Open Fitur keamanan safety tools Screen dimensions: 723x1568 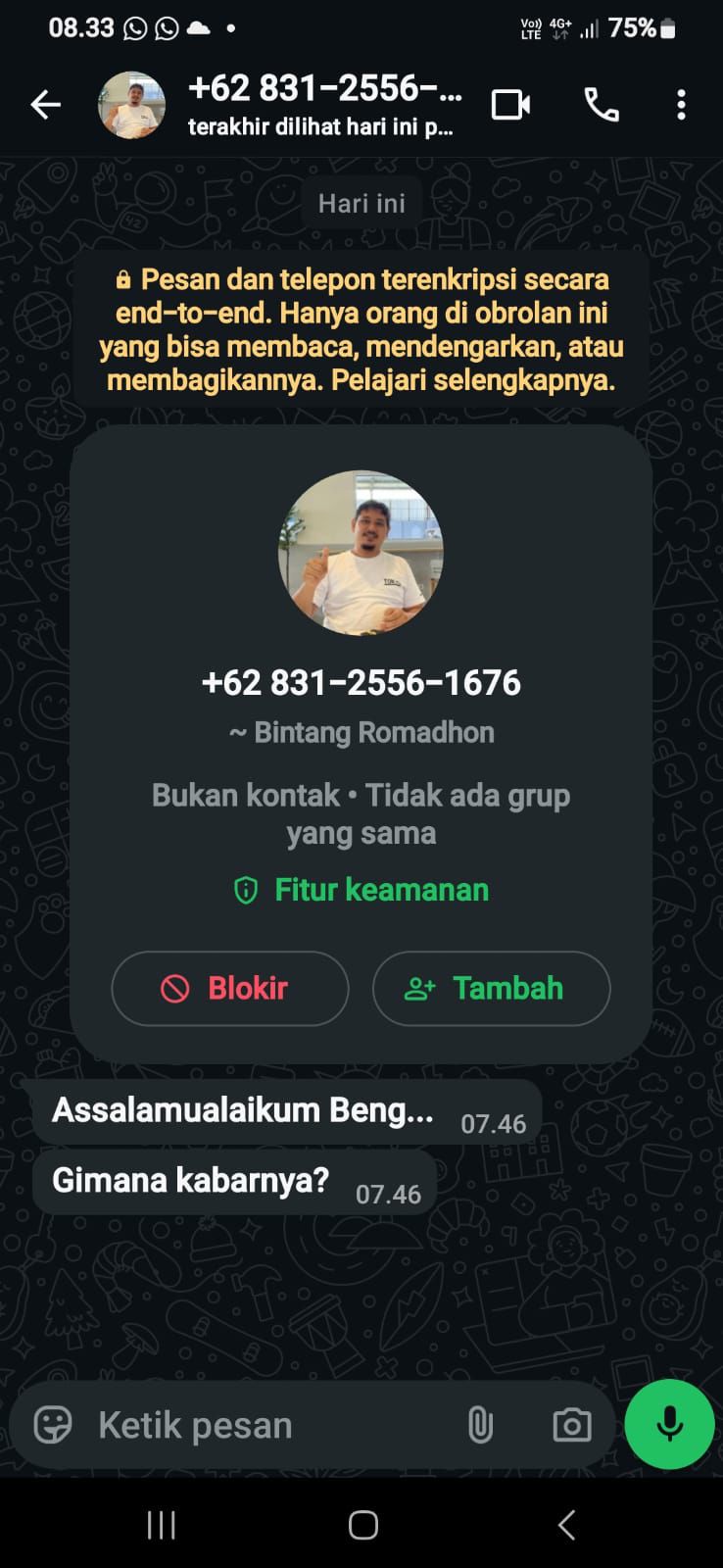click(361, 890)
